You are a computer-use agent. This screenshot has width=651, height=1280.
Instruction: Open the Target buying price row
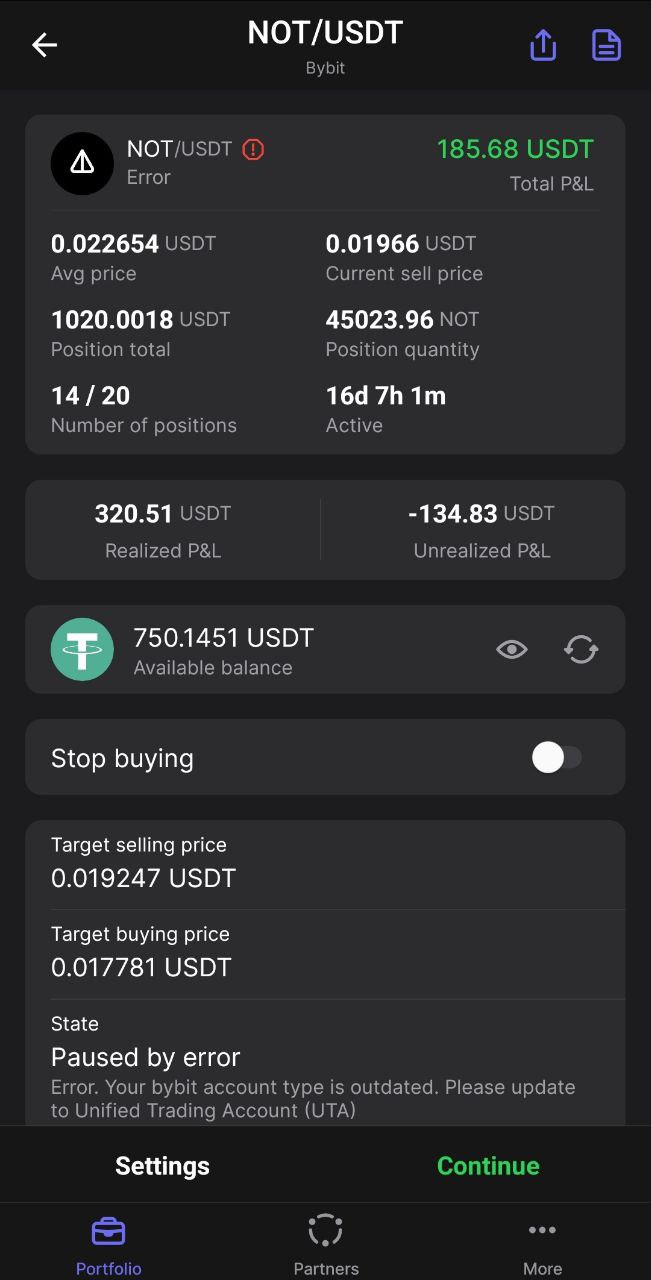[x=325, y=954]
